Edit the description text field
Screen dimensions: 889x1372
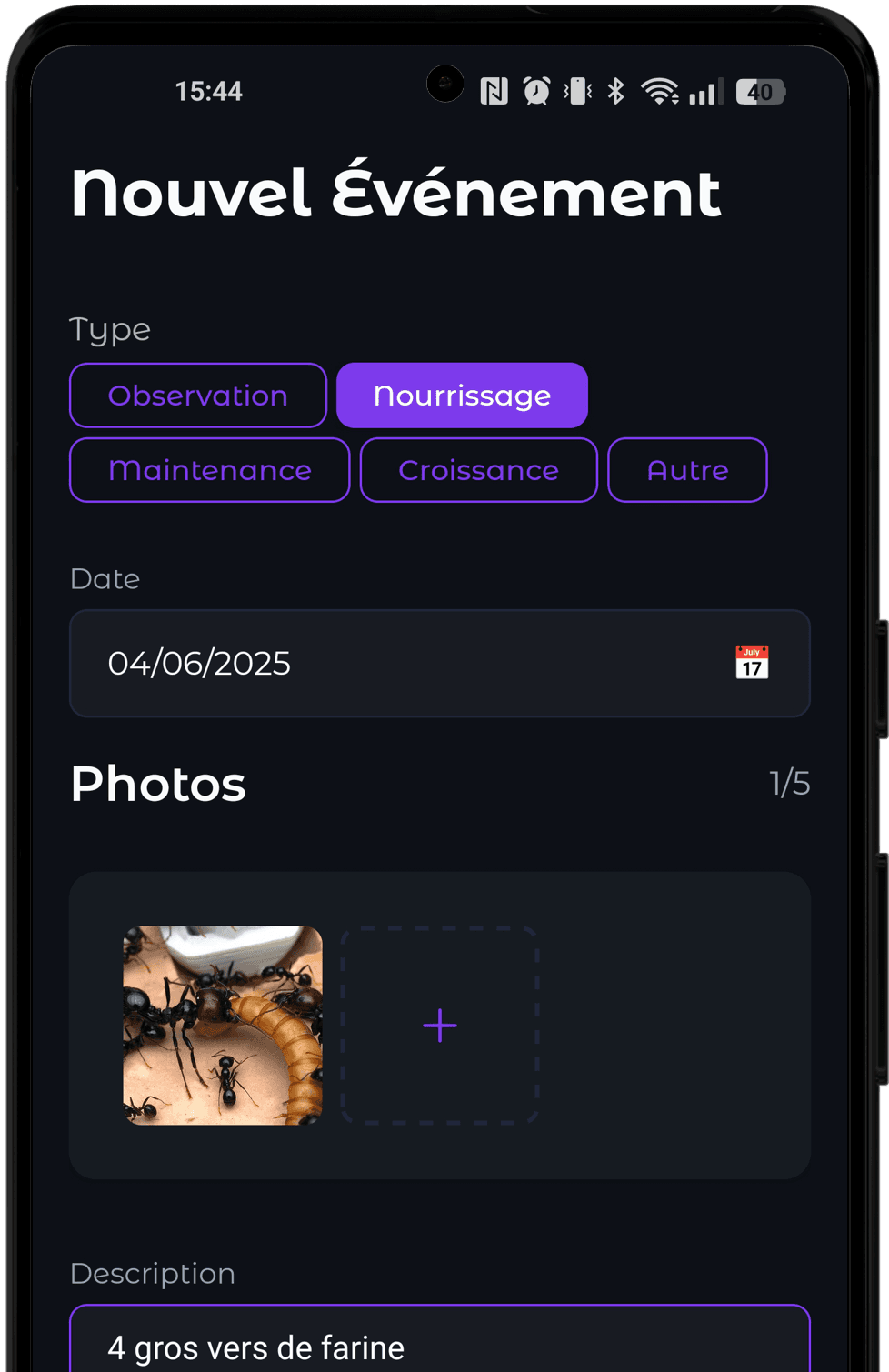click(x=439, y=1346)
